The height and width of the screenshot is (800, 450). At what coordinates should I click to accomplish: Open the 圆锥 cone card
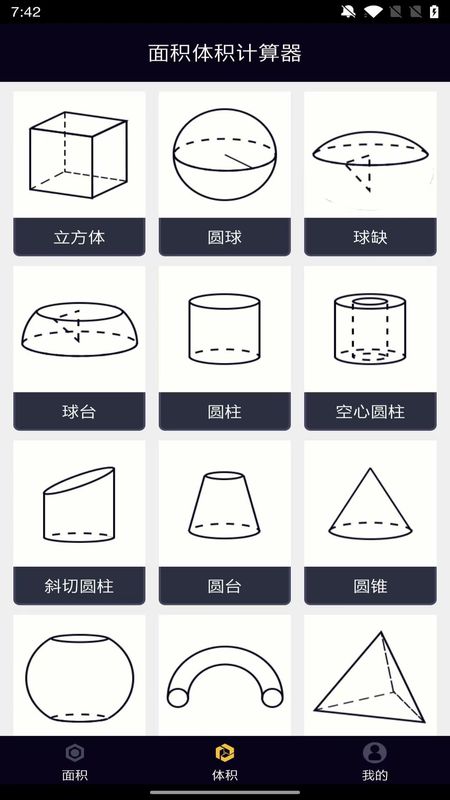click(370, 522)
